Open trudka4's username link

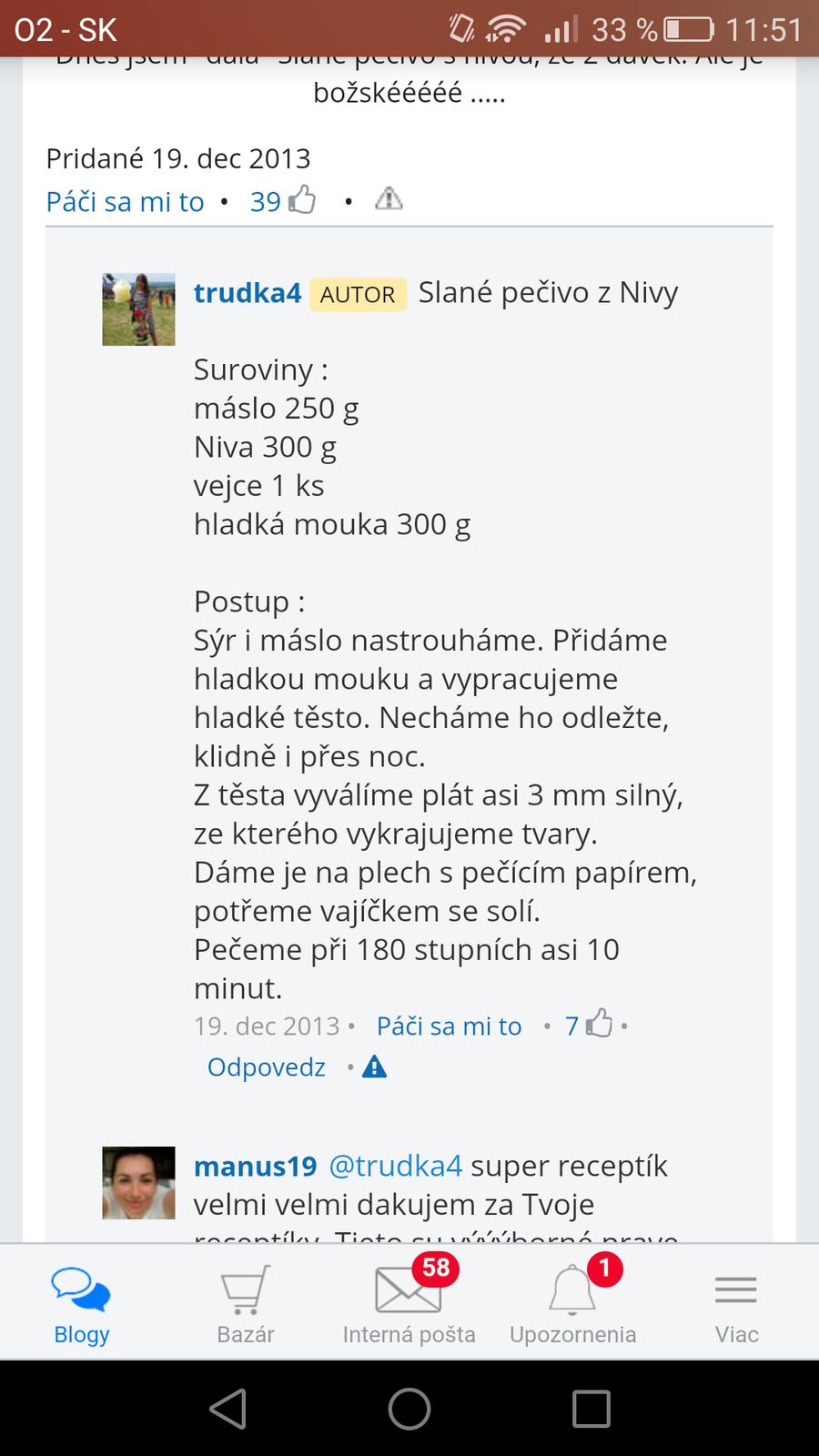(247, 293)
